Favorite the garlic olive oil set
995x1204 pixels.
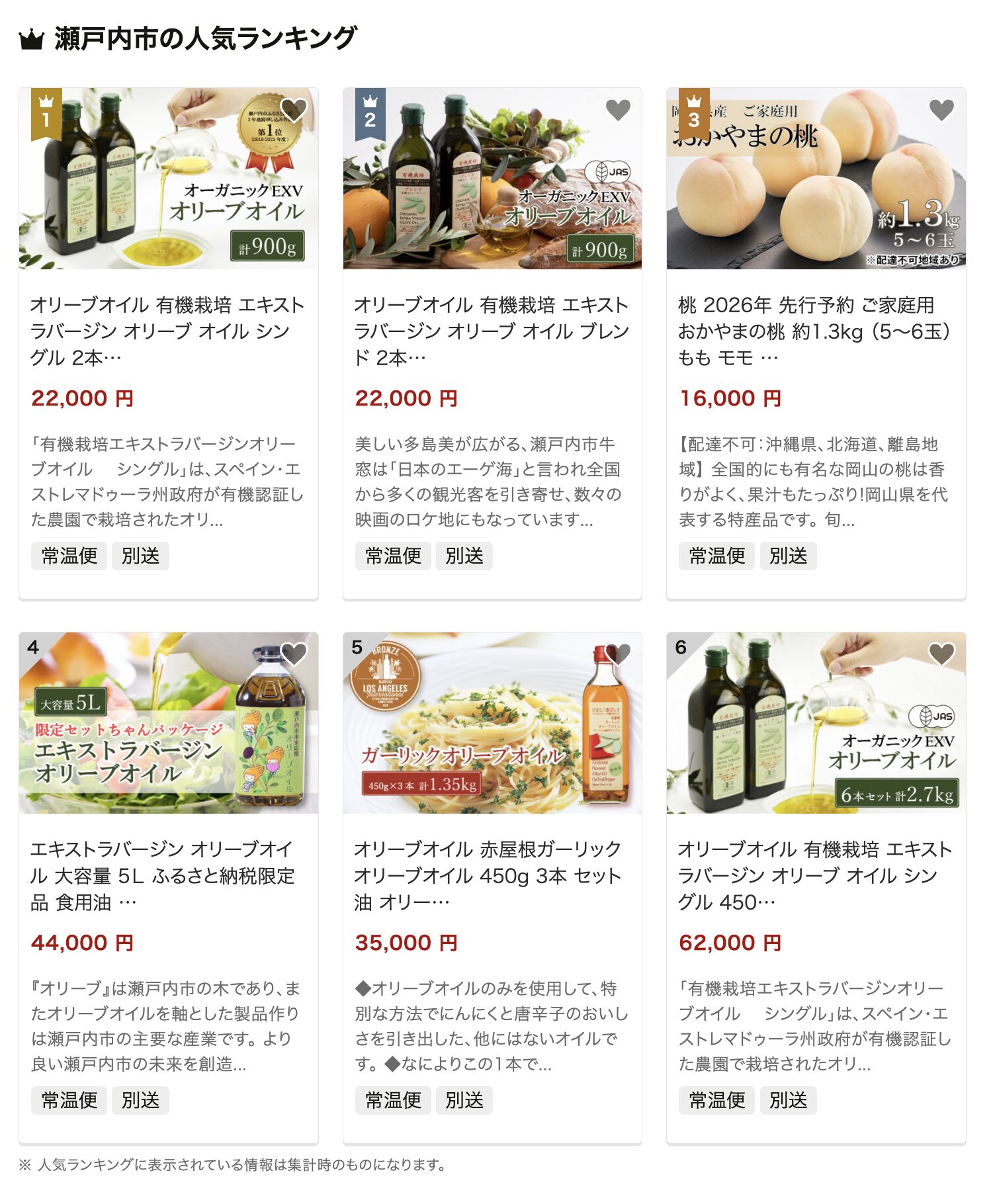pyautogui.click(x=618, y=654)
